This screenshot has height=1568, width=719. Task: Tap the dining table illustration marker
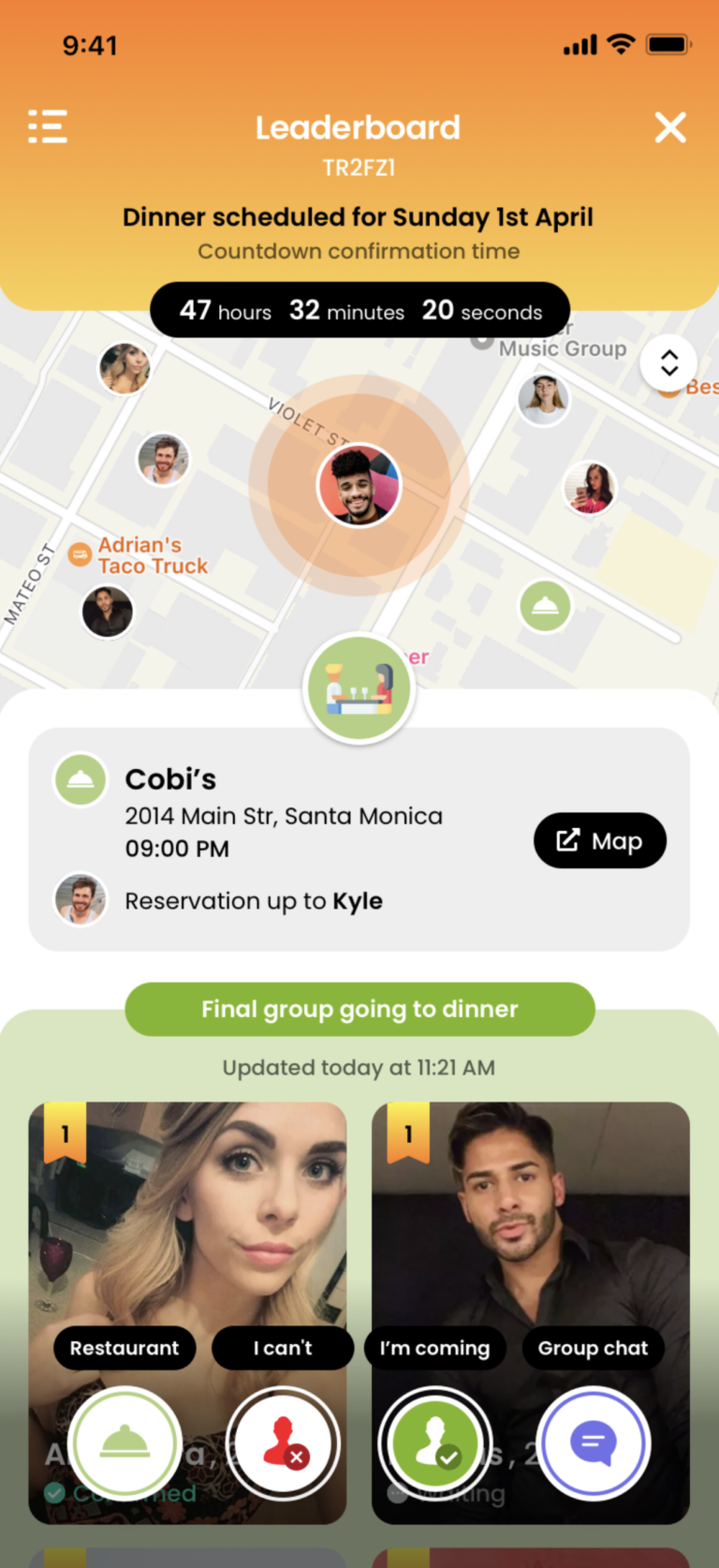(359, 688)
